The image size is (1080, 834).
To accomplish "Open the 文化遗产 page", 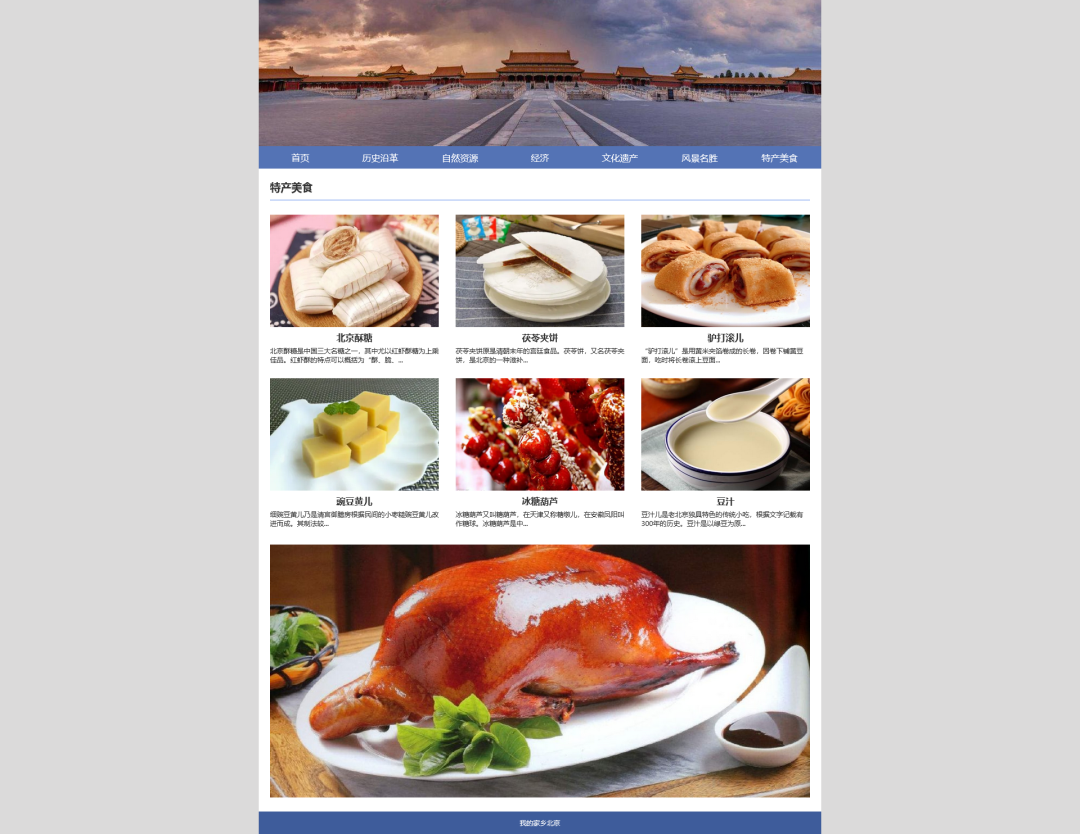I will pos(620,158).
